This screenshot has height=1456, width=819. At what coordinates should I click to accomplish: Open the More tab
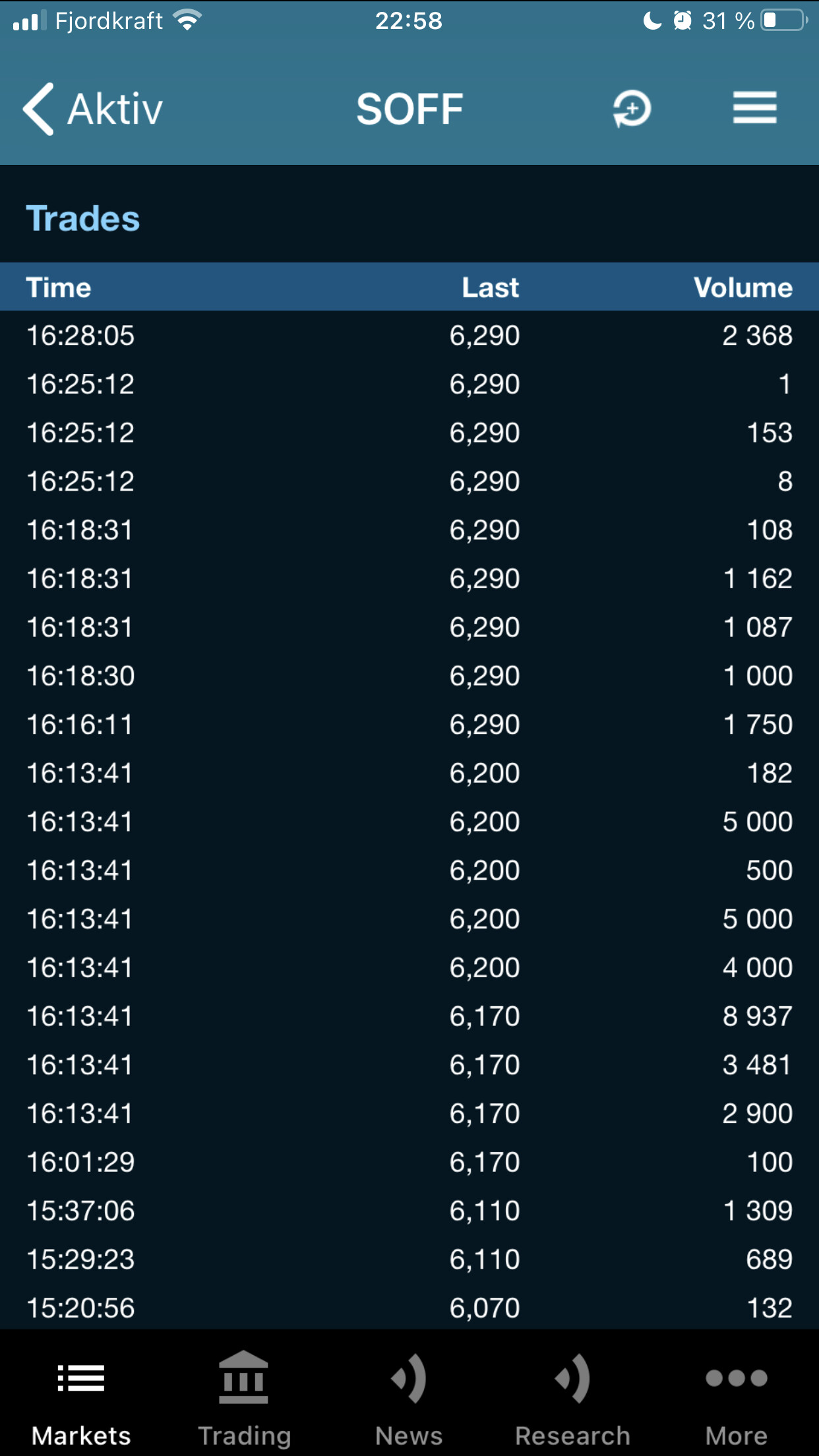click(x=737, y=1398)
